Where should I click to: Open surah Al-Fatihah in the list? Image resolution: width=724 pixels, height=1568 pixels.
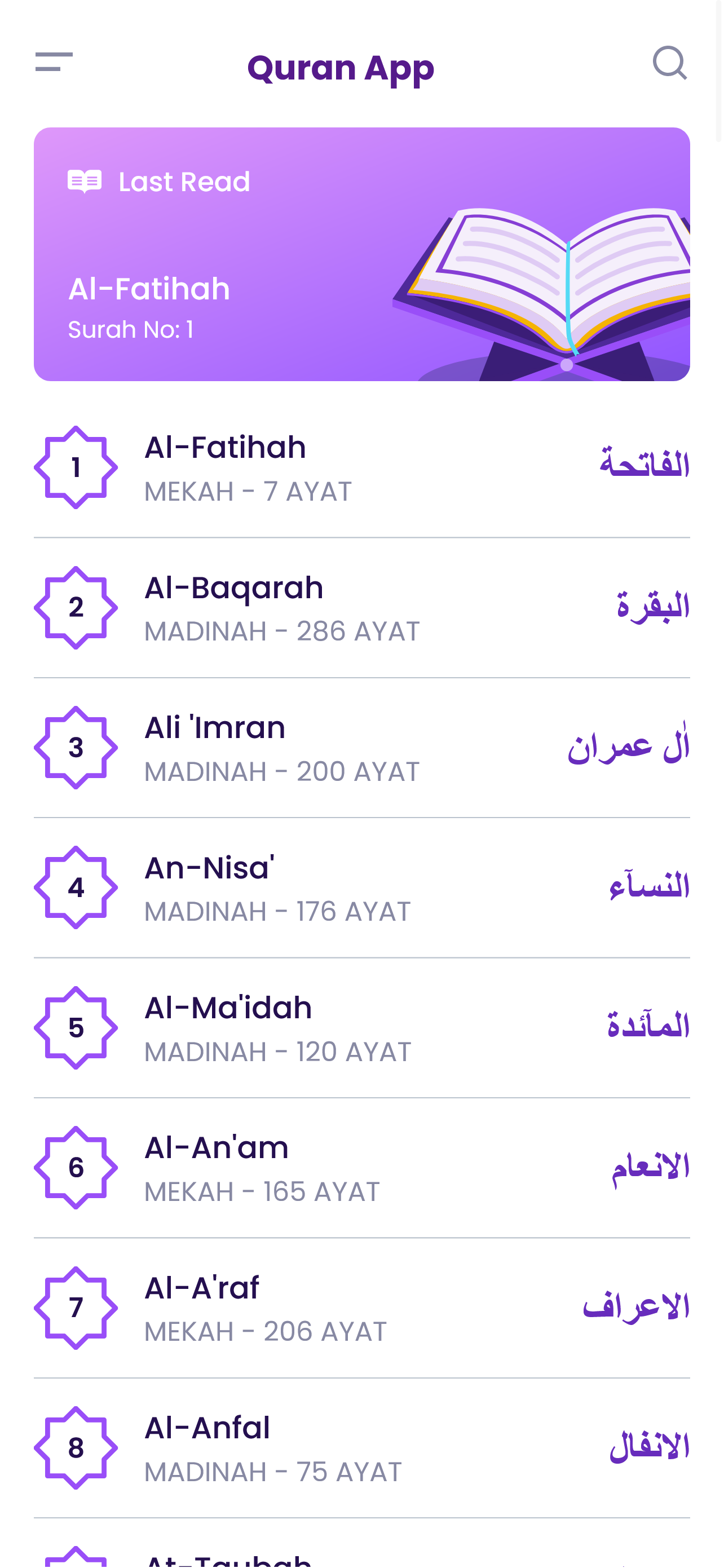coord(361,467)
